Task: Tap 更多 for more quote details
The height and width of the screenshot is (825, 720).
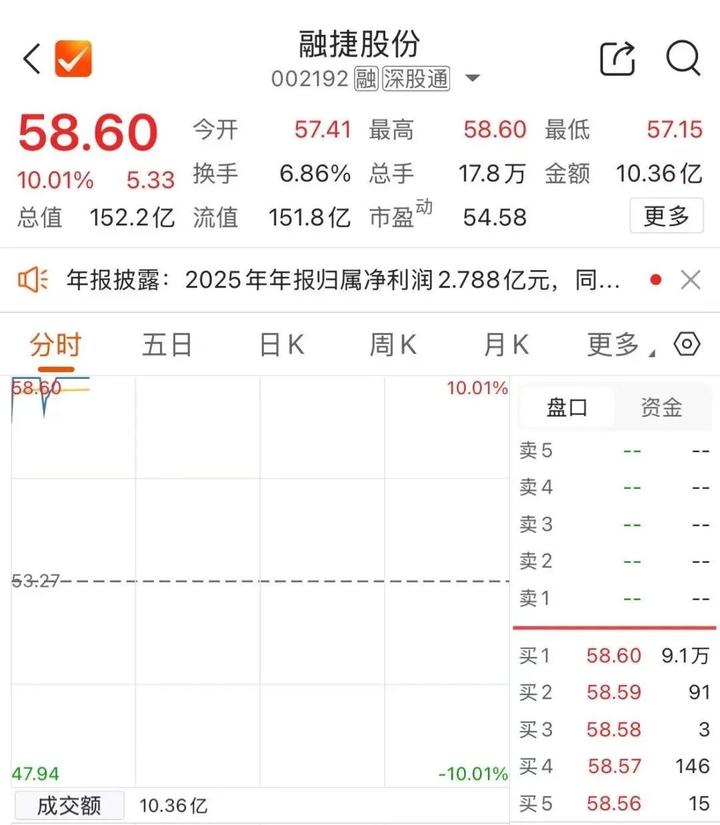Action: point(666,216)
